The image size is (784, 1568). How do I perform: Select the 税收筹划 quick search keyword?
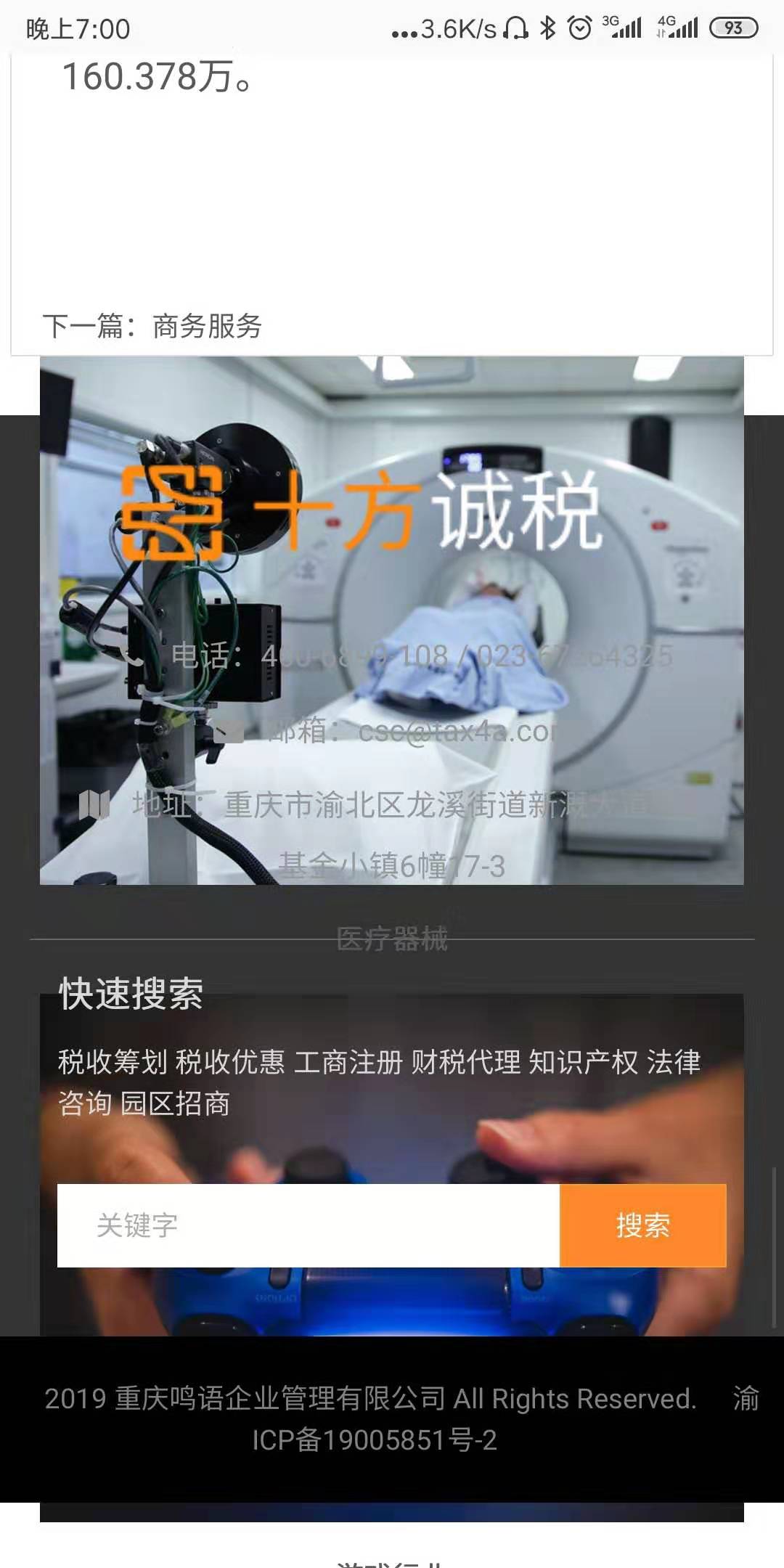point(113,1062)
